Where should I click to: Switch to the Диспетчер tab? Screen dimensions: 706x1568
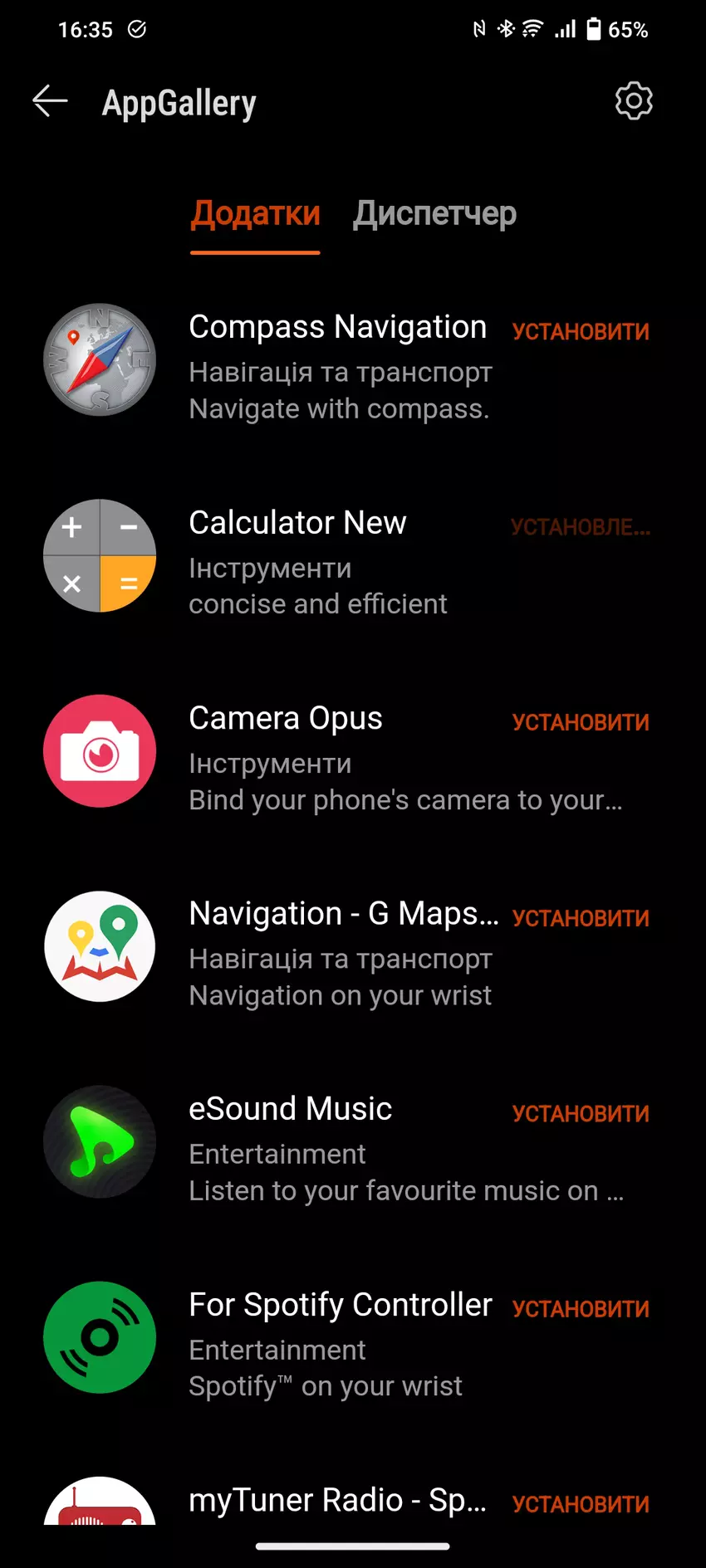click(x=434, y=214)
